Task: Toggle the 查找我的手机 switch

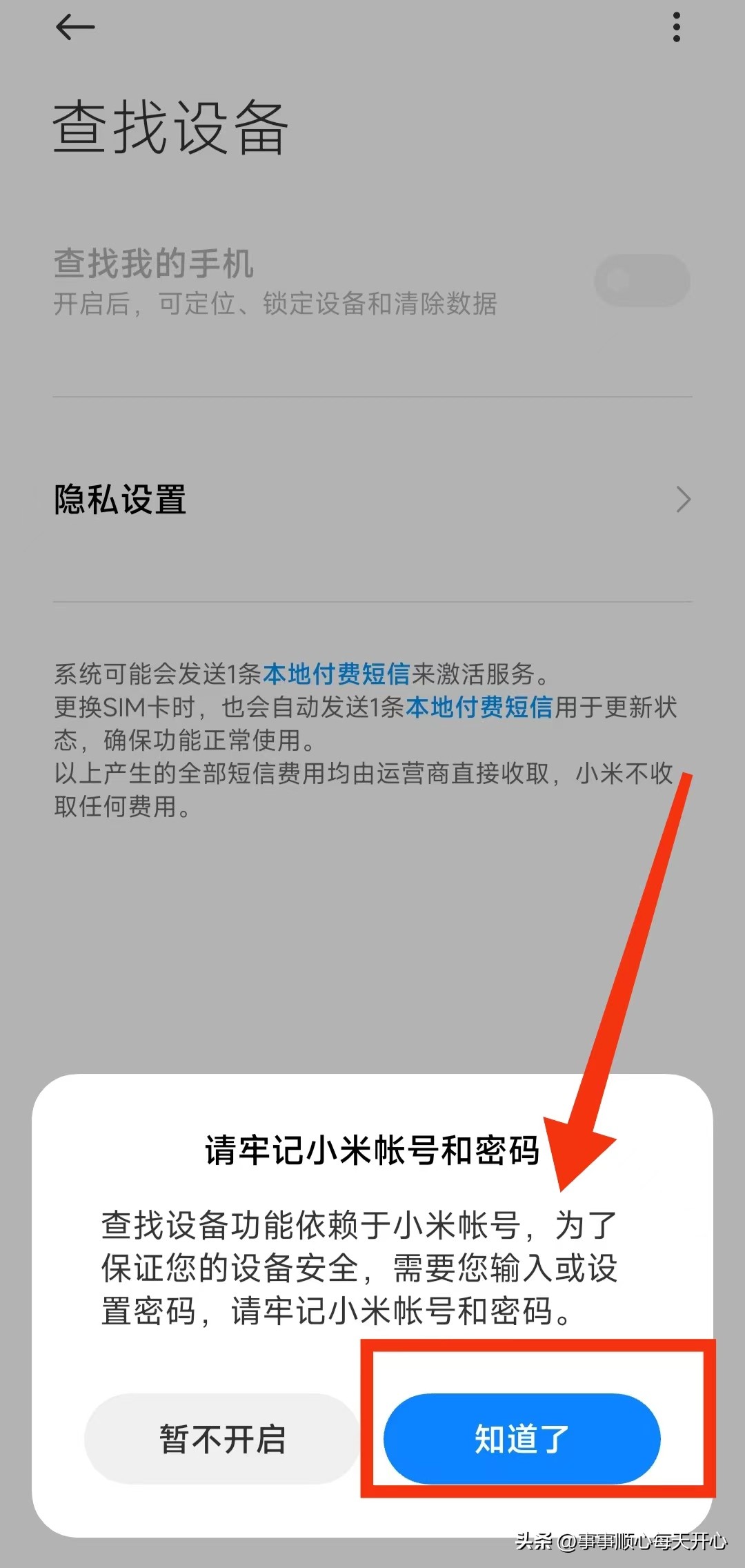Action: point(642,280)
